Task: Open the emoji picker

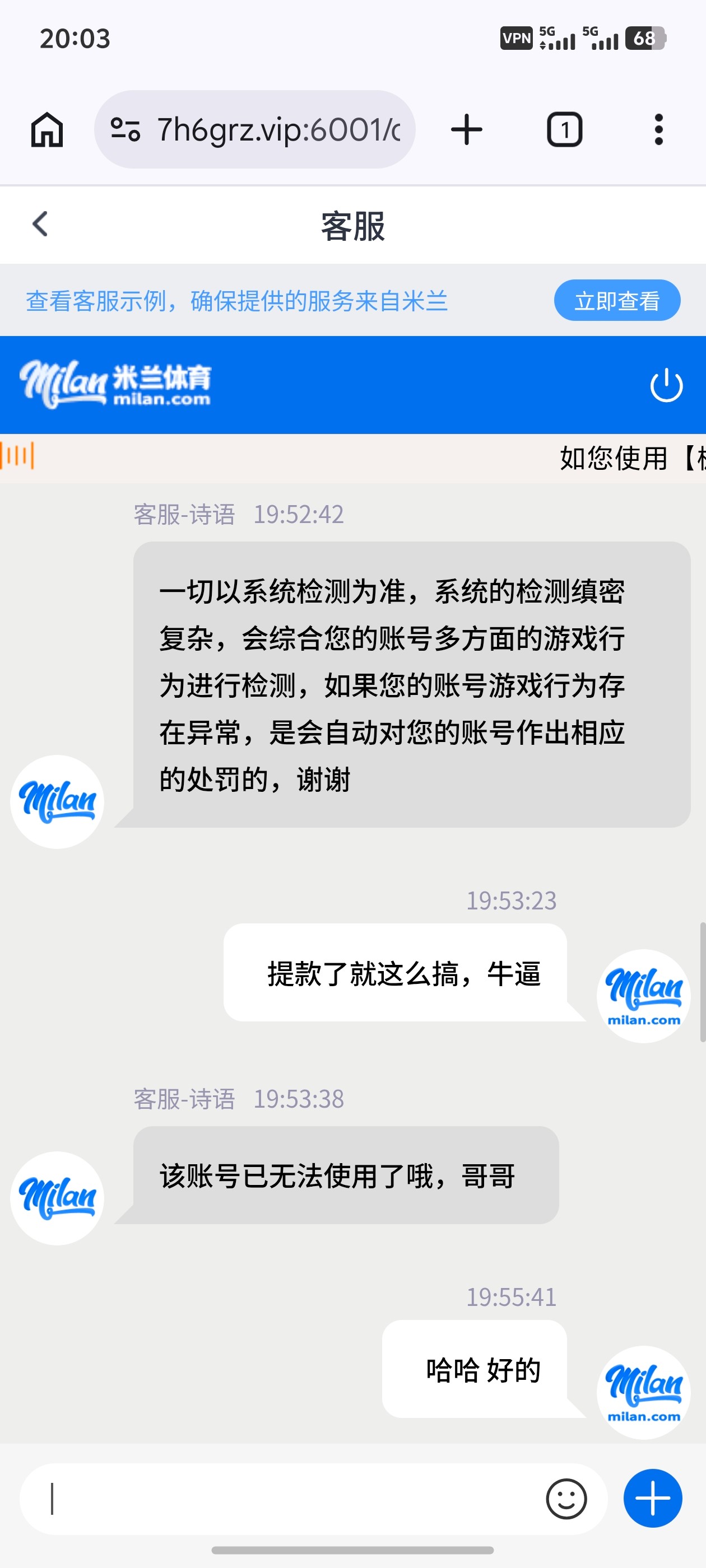Action: (566, 1499)
